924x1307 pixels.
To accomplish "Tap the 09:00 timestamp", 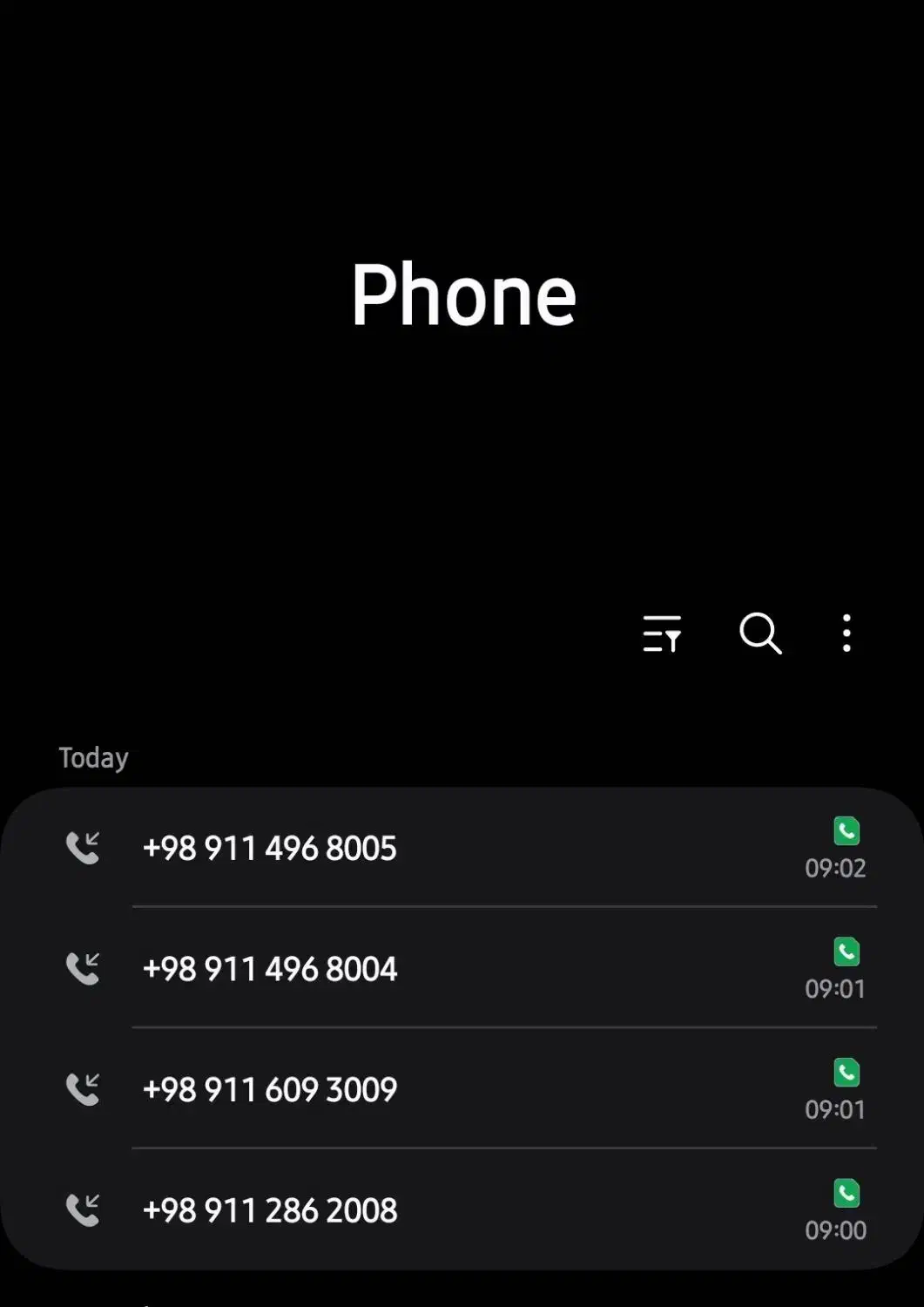I will coord(836,1229).
